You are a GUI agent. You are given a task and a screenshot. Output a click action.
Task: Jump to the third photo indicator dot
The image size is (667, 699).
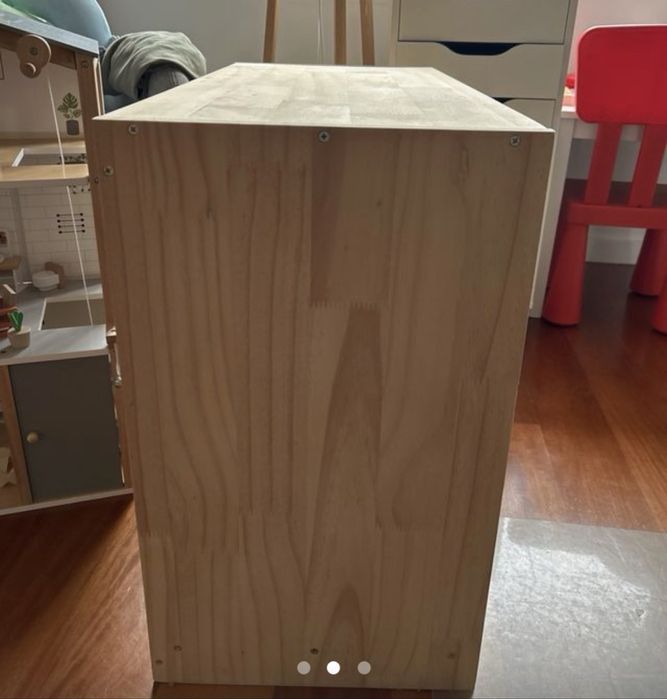364,667
